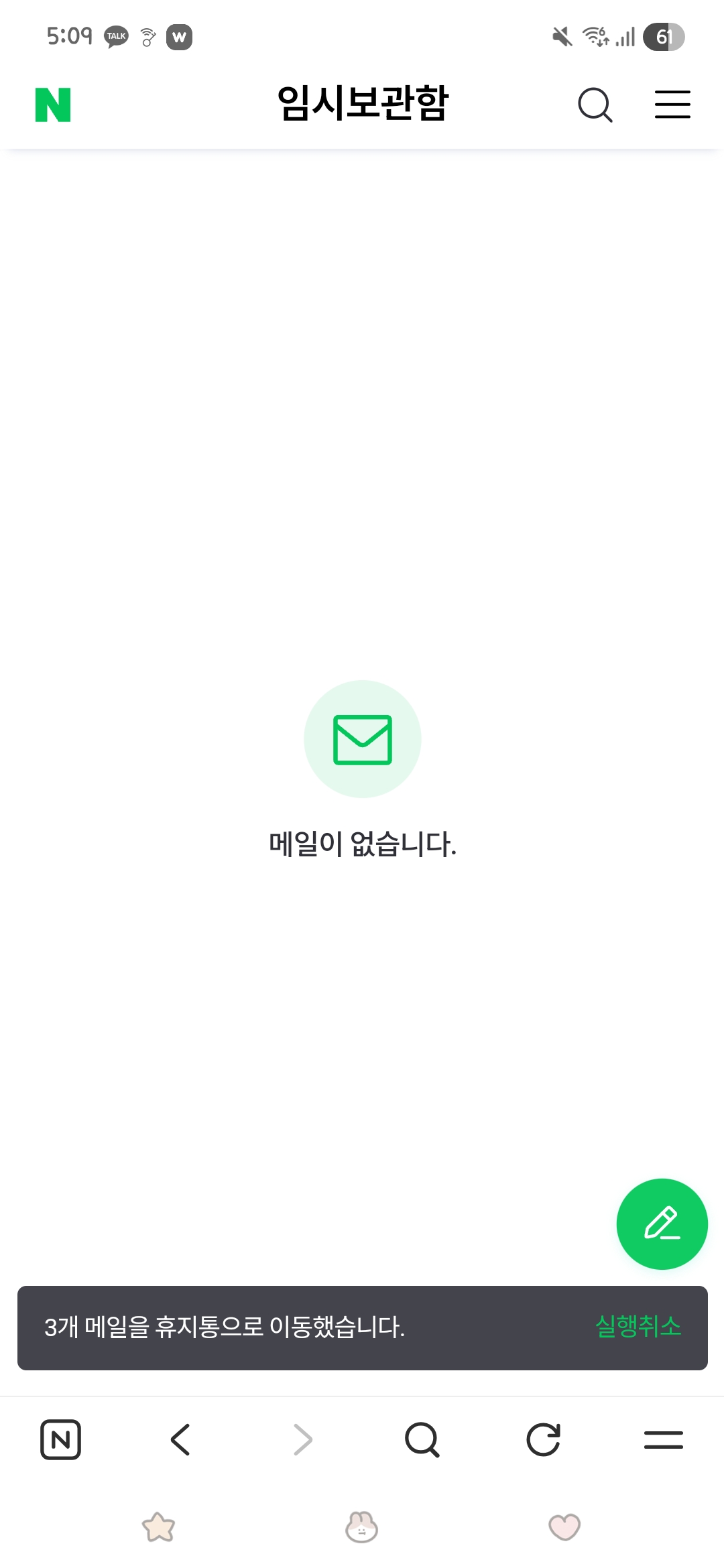Screen dimensions: 724x1568
Task: Navigate back with the left arrow
Action: tap(180, 1439)
